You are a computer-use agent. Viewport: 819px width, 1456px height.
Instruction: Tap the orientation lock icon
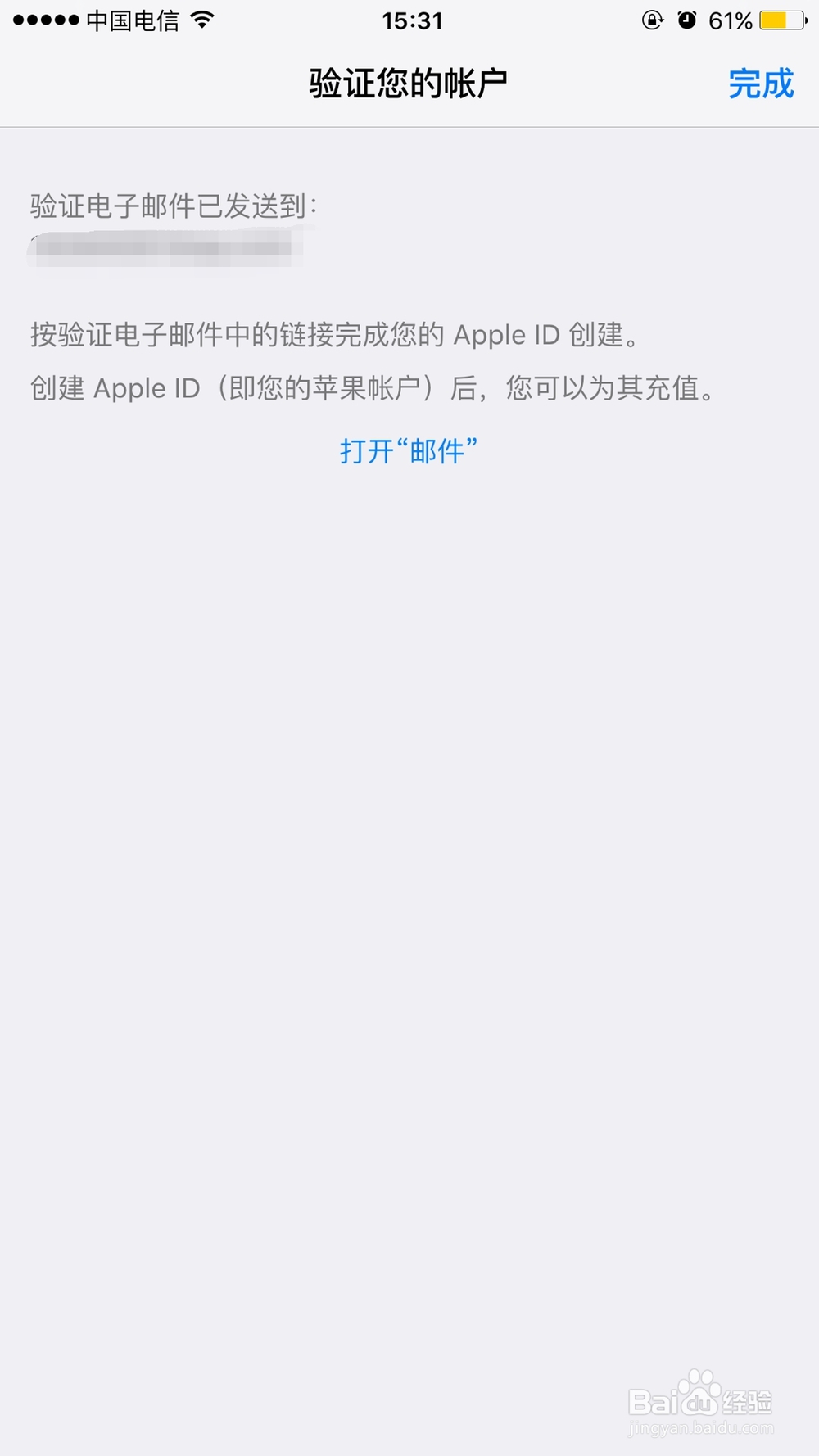click(651, 20)
